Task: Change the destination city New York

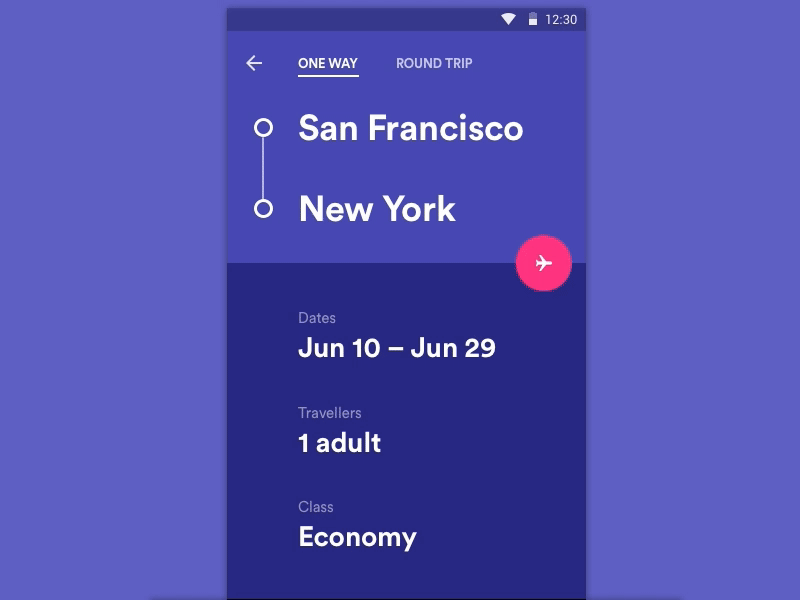Action: coord(377,209)
